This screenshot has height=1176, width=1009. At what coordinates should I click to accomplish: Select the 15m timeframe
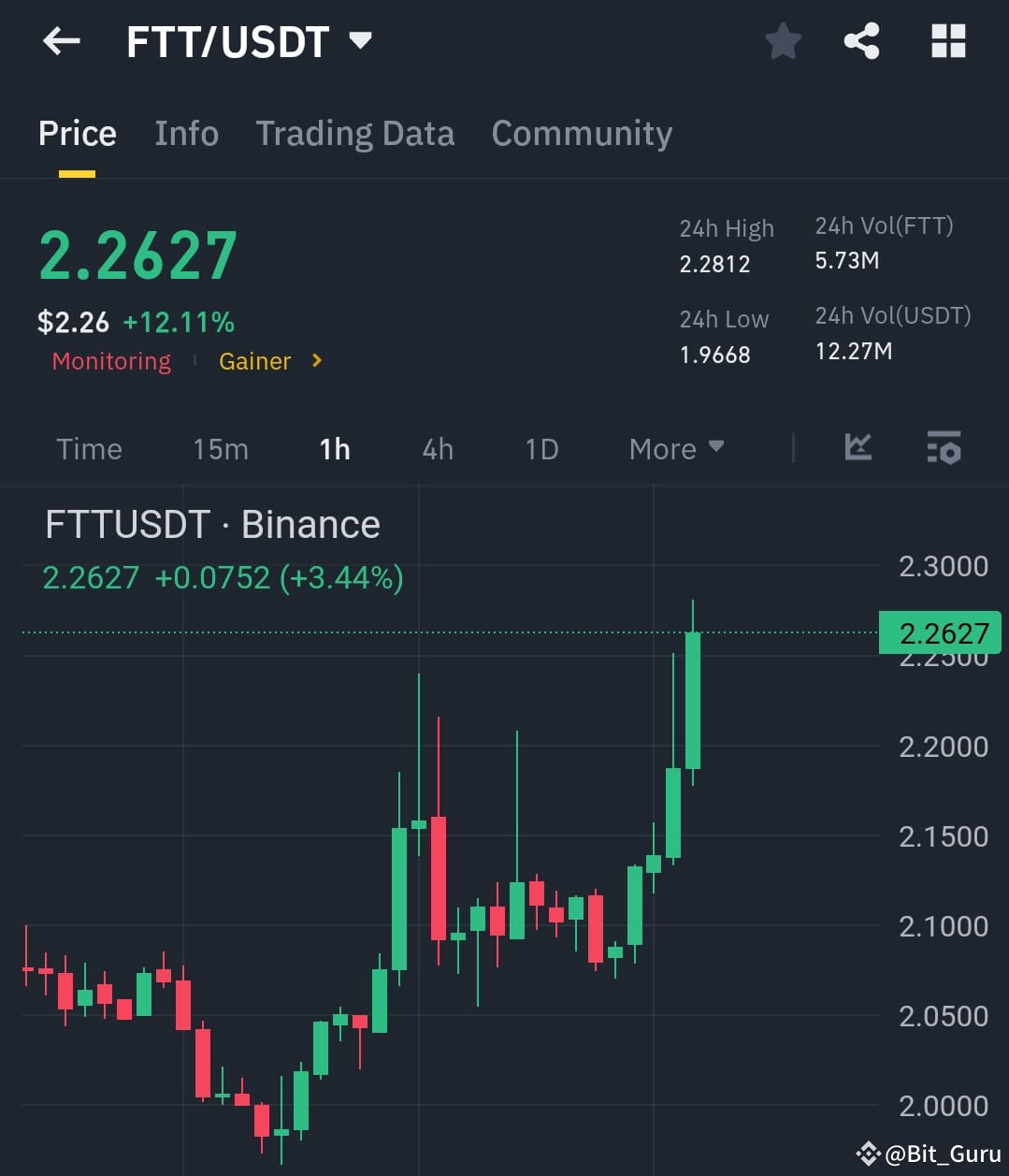[x=220, y=449]
